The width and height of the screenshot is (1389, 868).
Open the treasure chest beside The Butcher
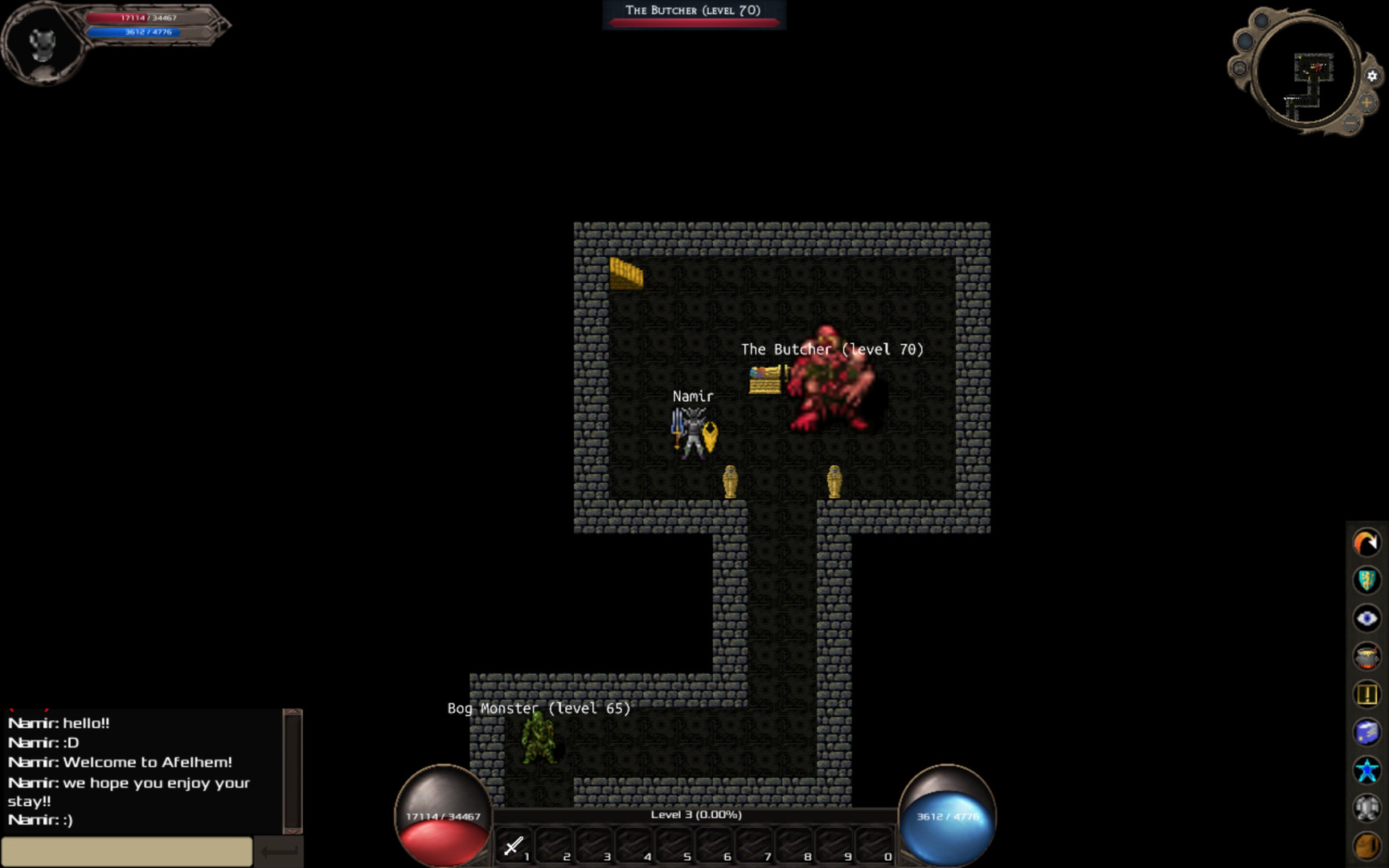[765, 379]
